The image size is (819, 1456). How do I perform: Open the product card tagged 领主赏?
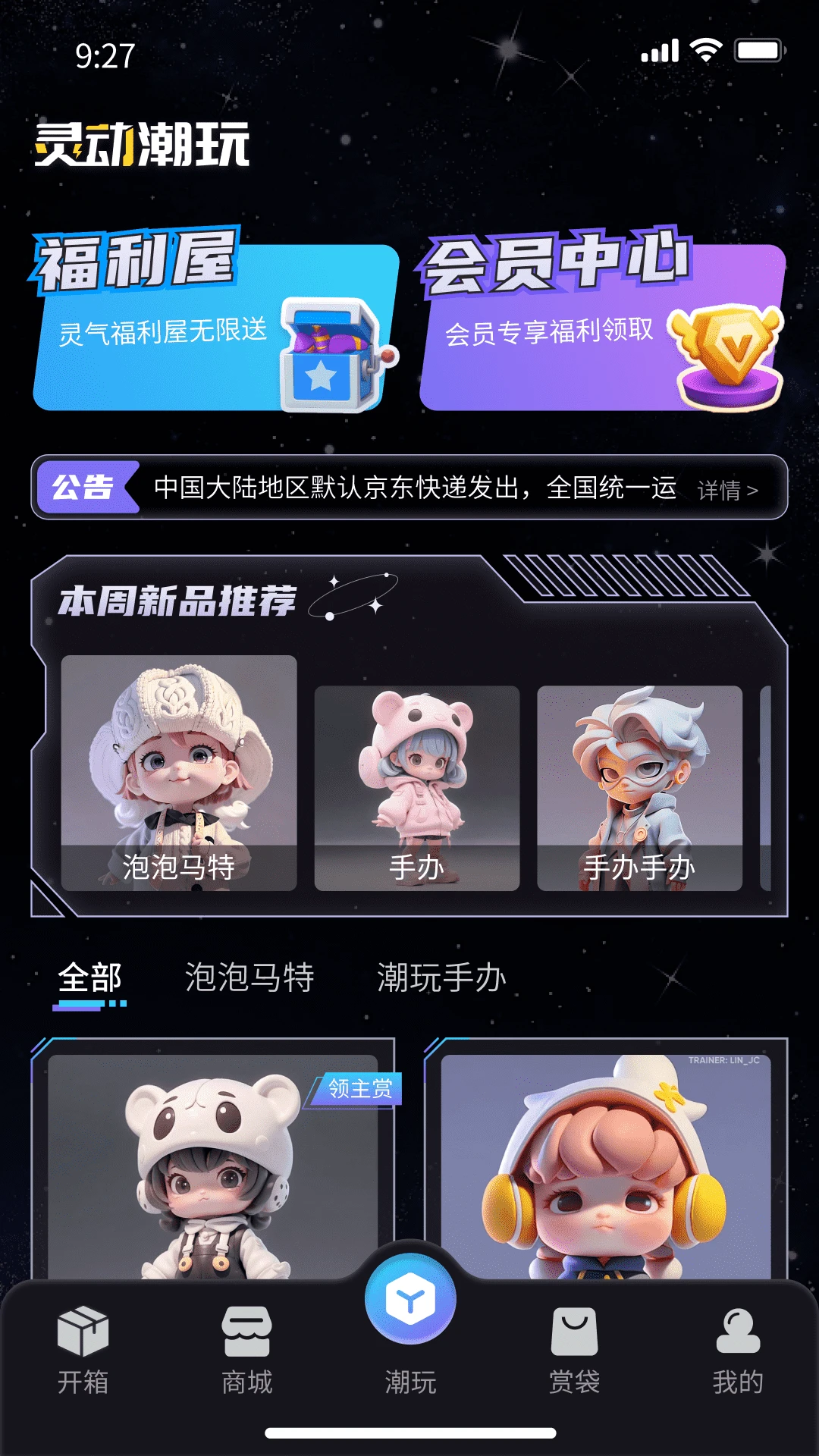pyautogui.click(x=213, y=1159)
